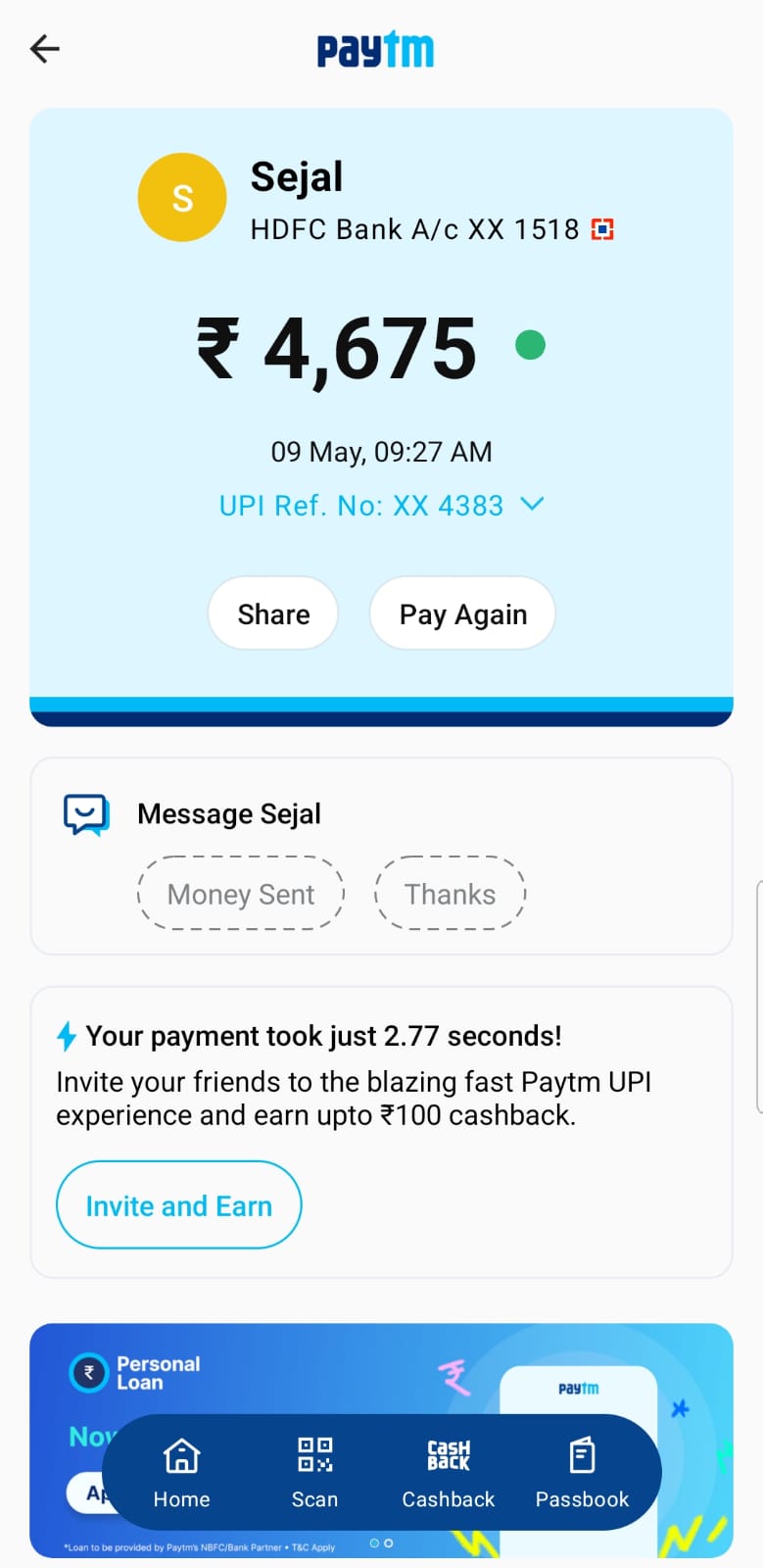The width and height of the screenshot is (763, 1568).
Task: Send the 'Thanks' quick message
Action: click(451, 894)
